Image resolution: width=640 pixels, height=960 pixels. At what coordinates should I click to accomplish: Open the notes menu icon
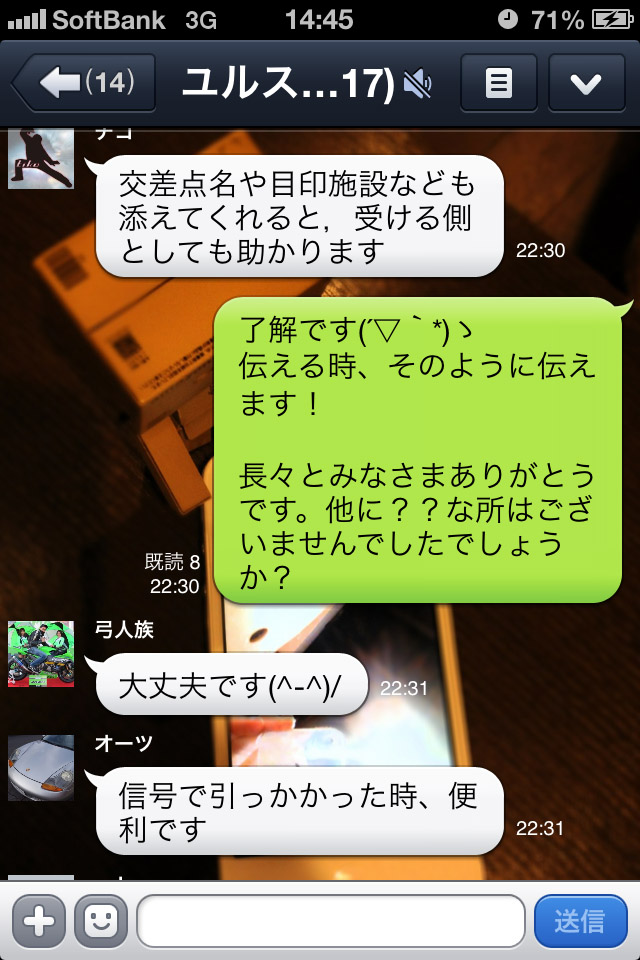498,83
